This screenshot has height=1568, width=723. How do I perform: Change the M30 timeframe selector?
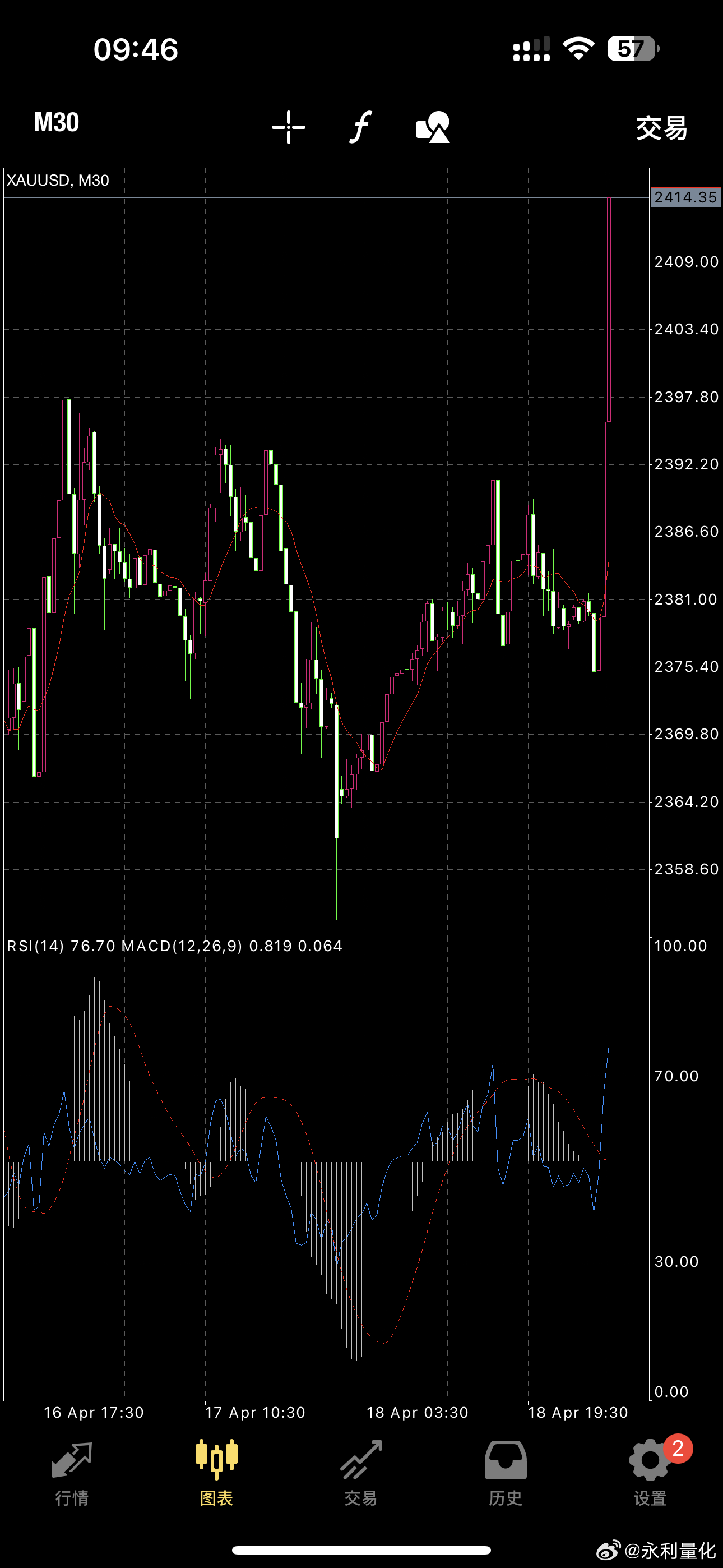click(x=57, y=123)
